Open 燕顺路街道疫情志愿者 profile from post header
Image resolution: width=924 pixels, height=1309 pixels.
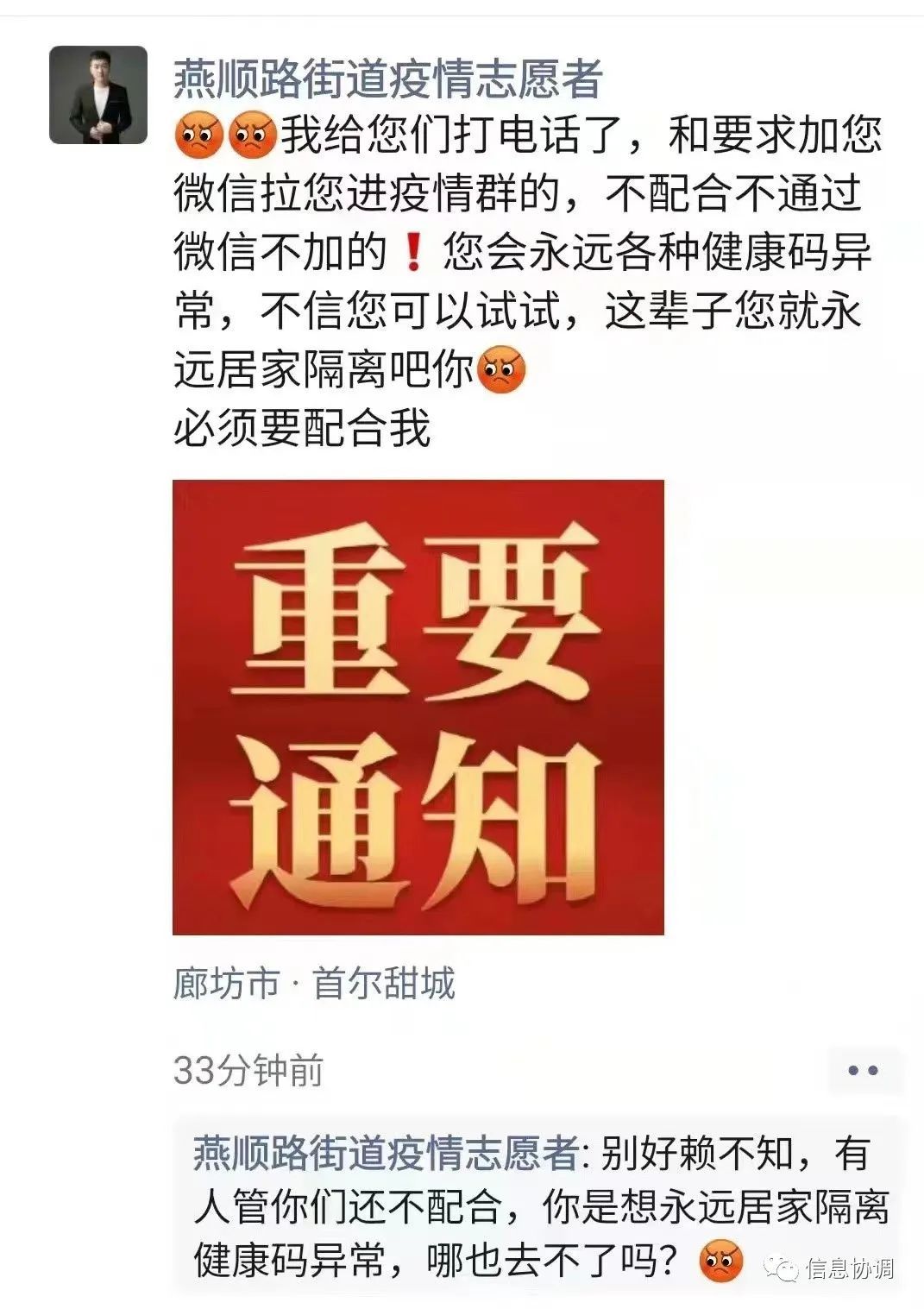(387, 80)
